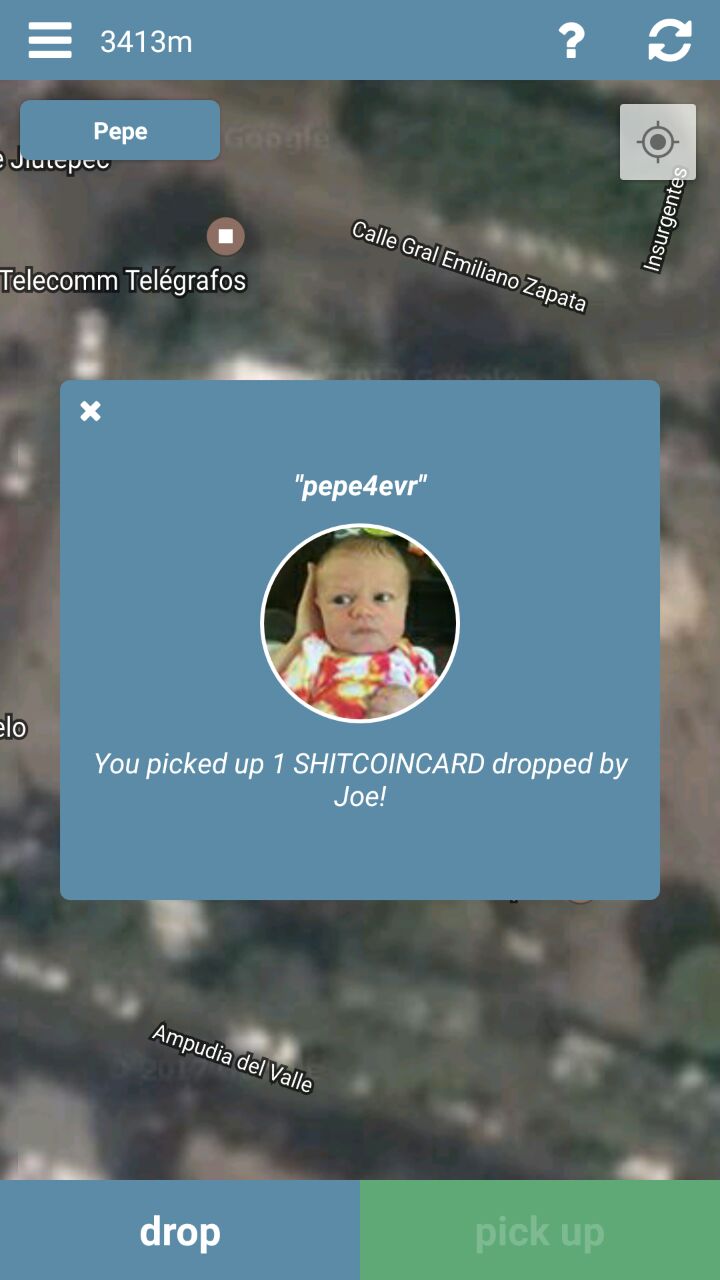Refresh the map with the sync icon
Viewport: 720px width, 1280px height.
point(670,41)
